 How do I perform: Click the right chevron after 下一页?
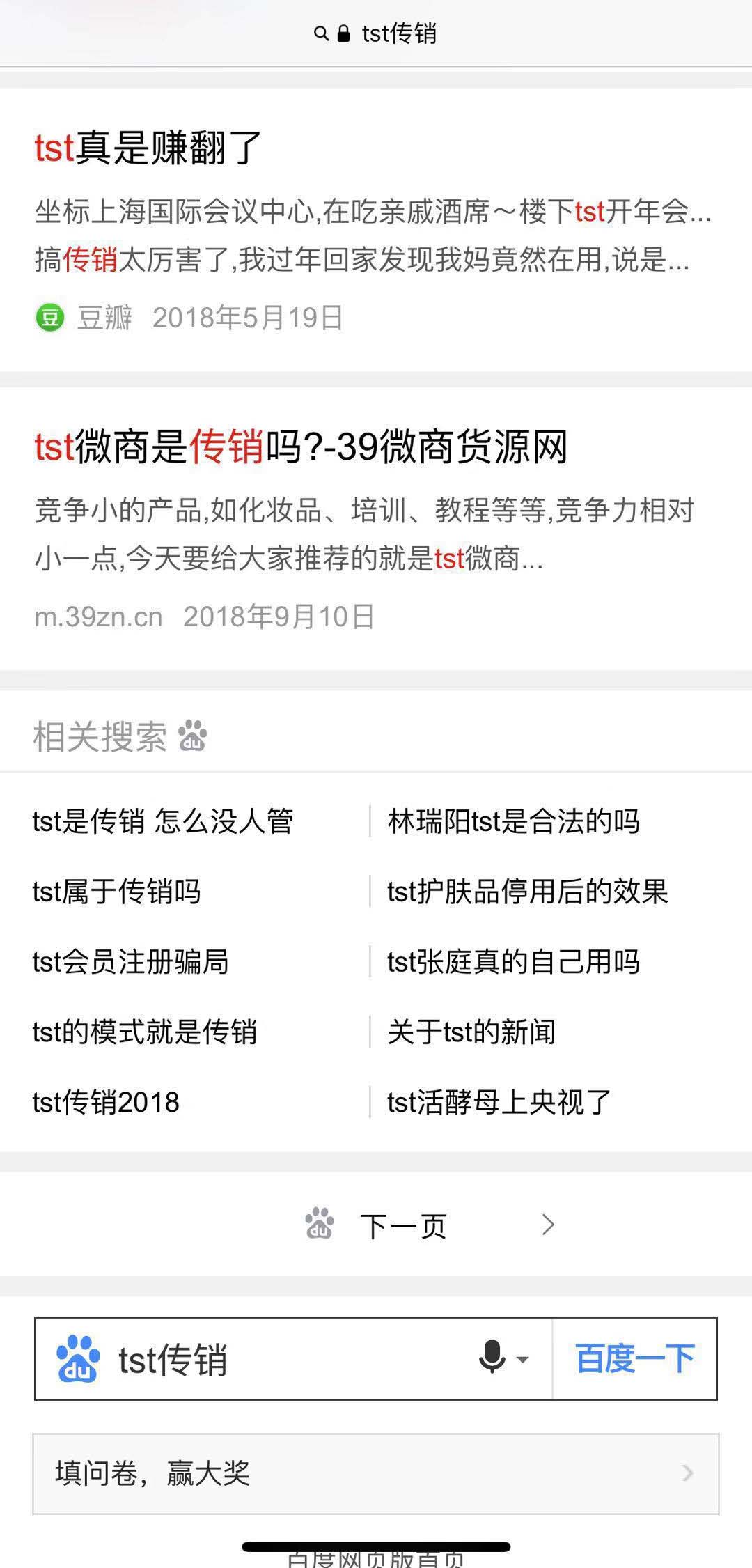549,1225
